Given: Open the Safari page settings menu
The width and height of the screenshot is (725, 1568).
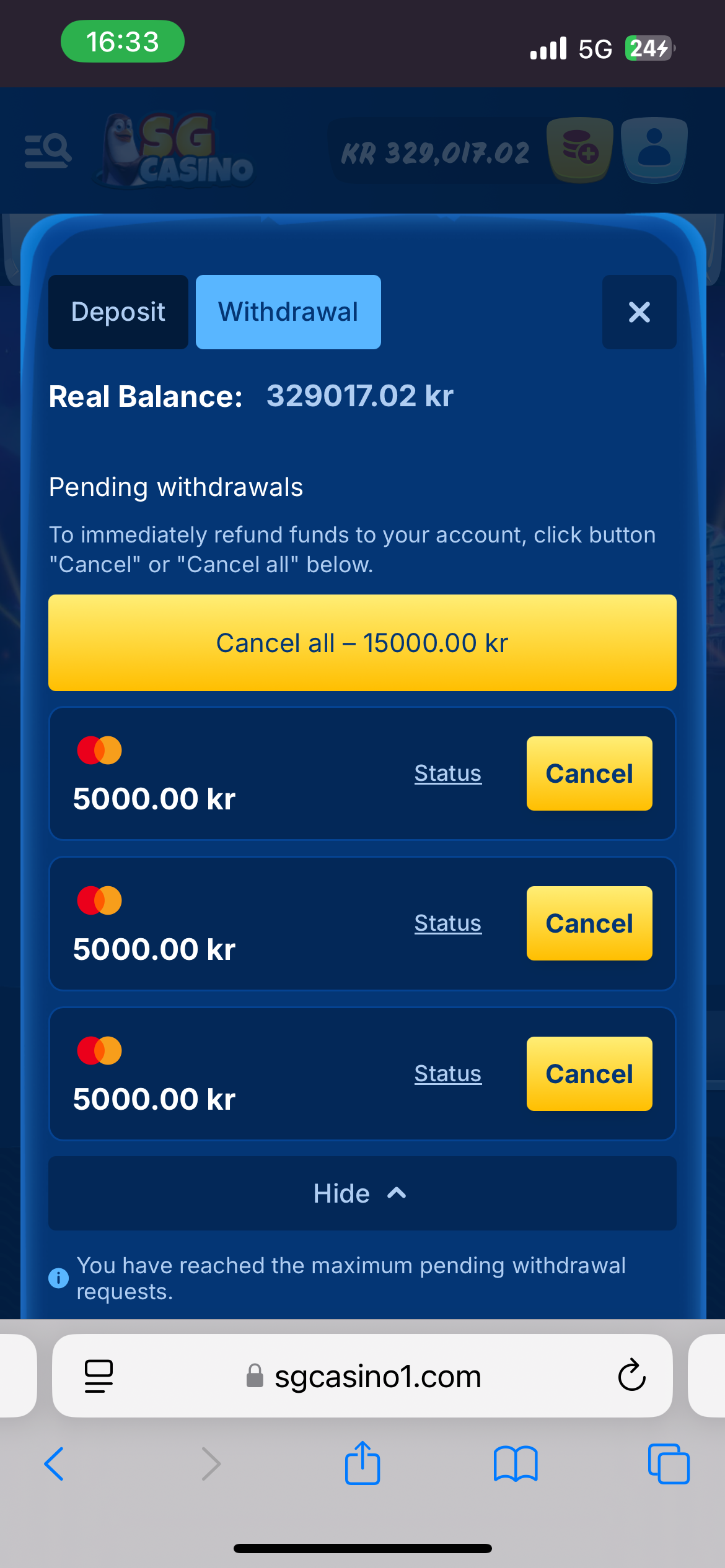Looking at the screenshot, I should point(99,1375).
